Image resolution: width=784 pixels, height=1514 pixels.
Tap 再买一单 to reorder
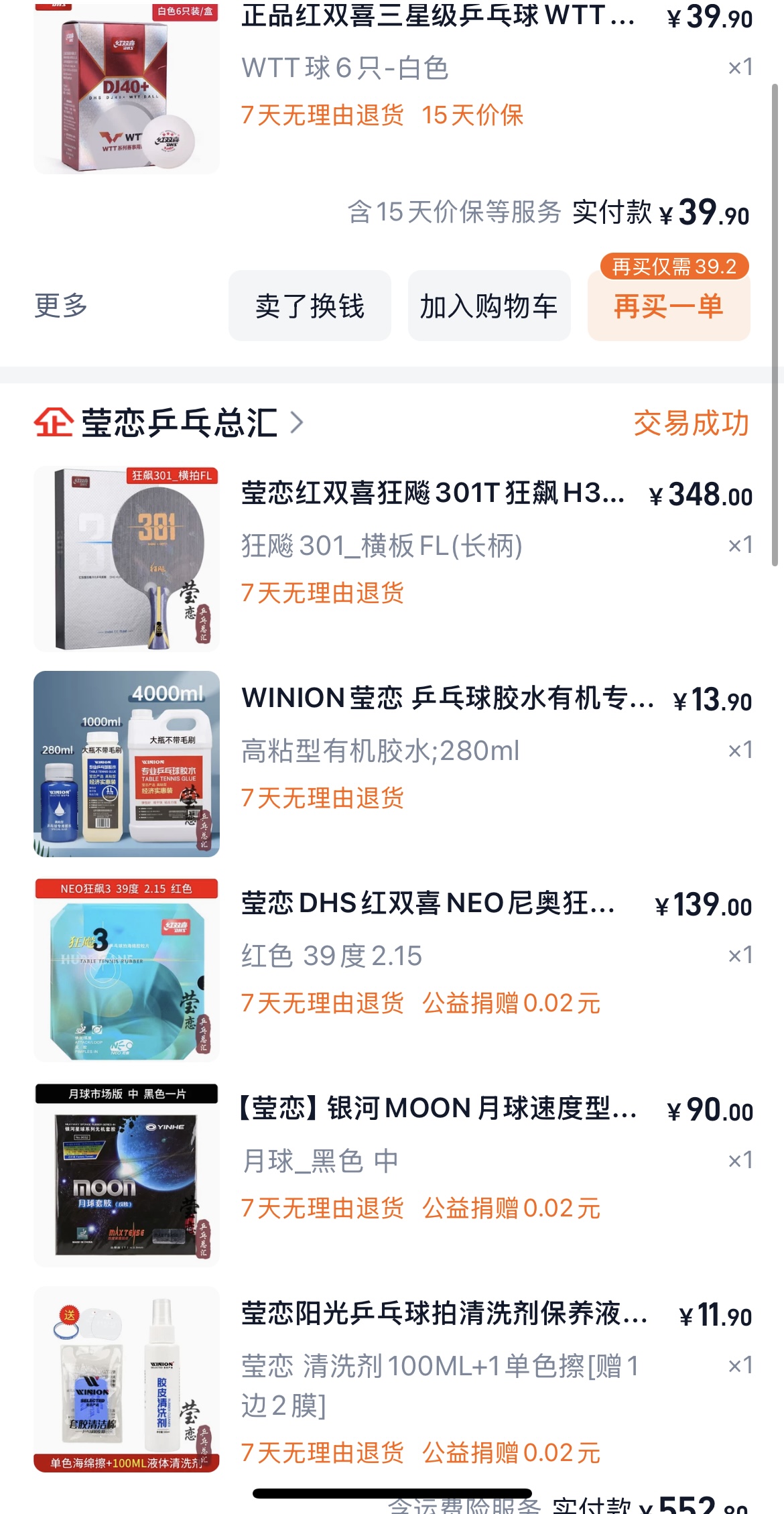(x=668, y=306)
